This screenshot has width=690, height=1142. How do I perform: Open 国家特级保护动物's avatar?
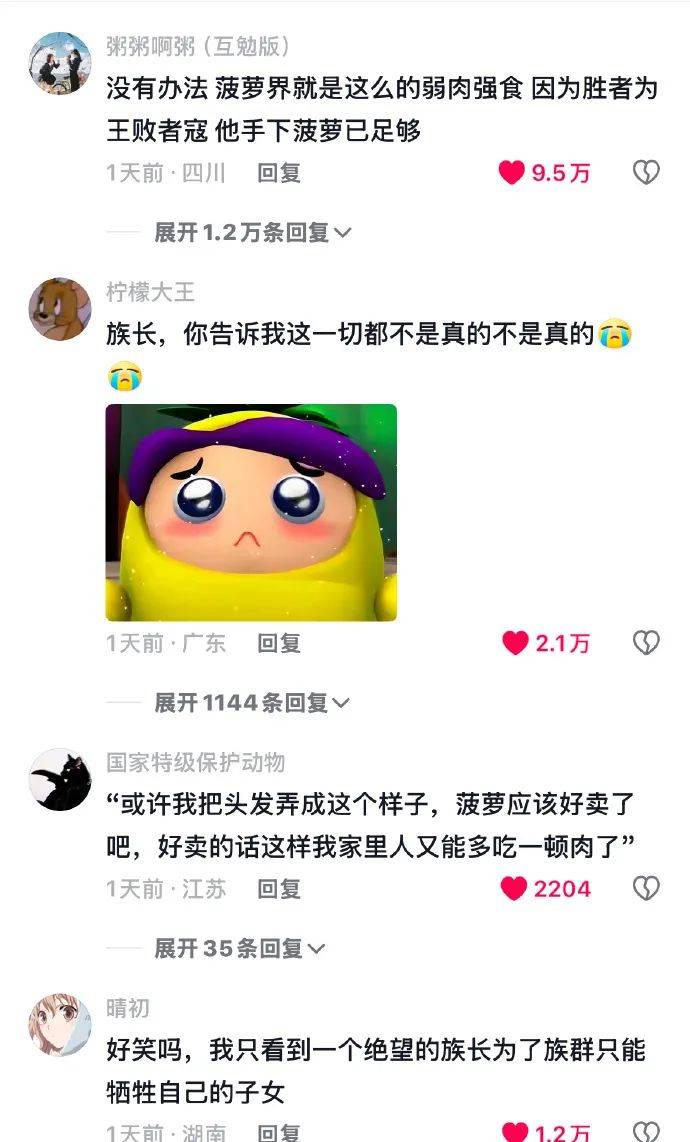point(60,779)
